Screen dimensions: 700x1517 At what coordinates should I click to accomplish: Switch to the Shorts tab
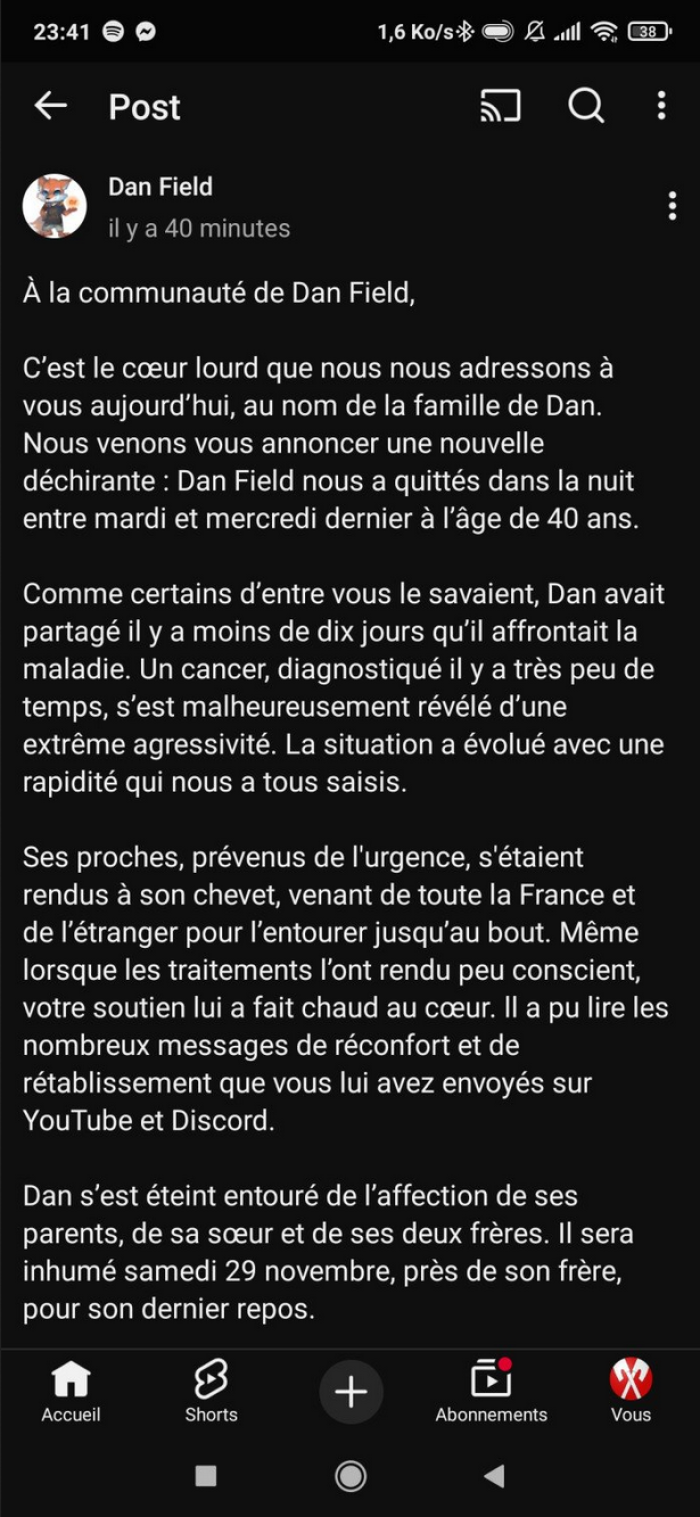(211, 1390)
